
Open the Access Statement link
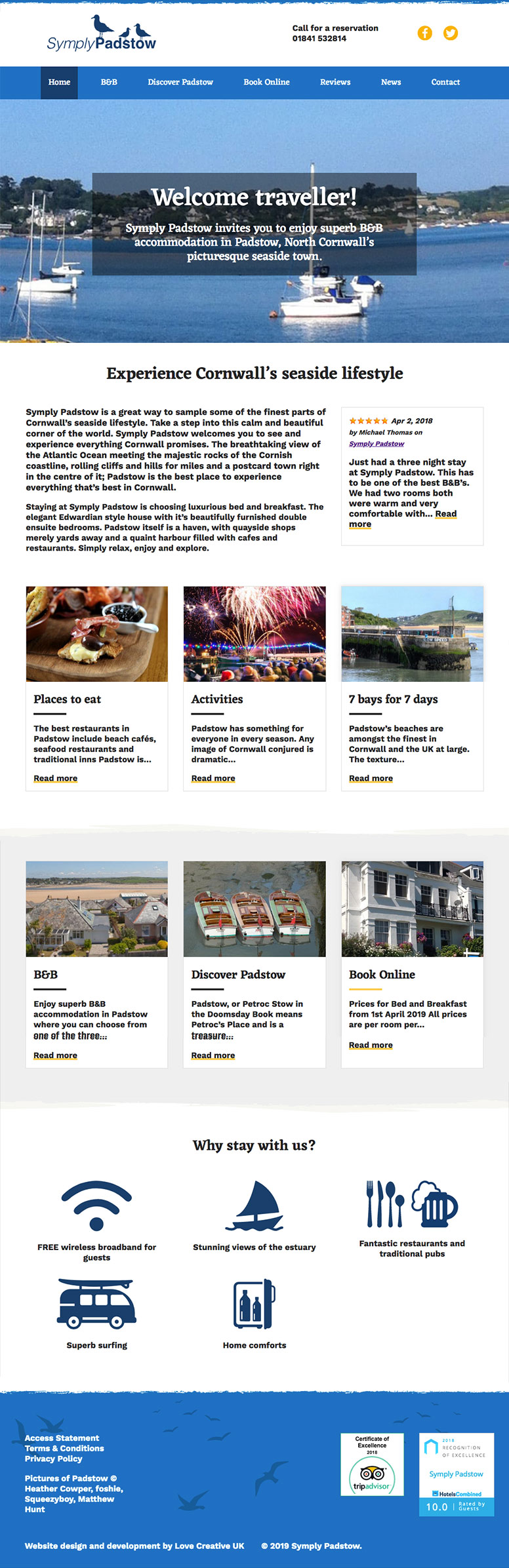point(62,1438)
